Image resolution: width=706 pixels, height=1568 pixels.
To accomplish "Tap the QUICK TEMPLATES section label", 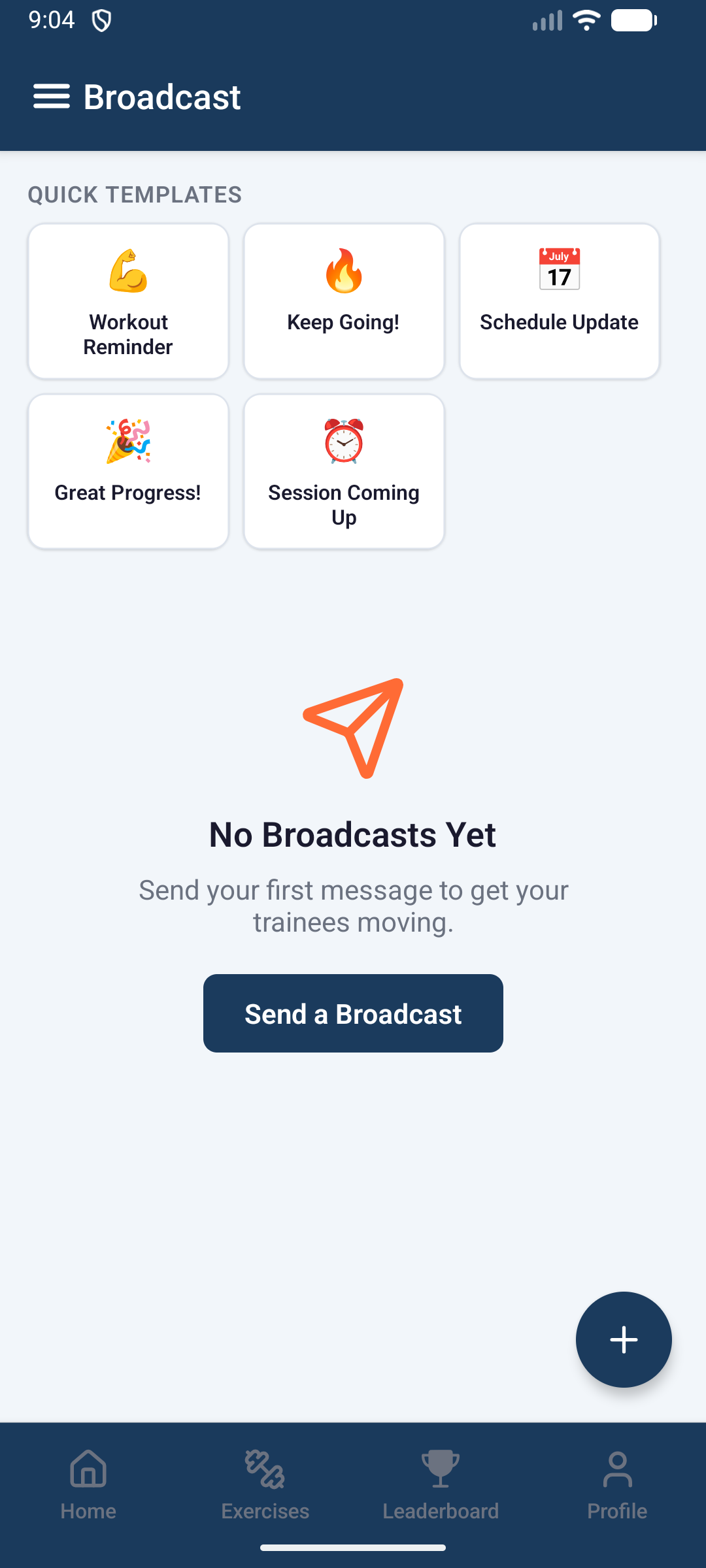I will pyautogui.click(x=134, y=195).
